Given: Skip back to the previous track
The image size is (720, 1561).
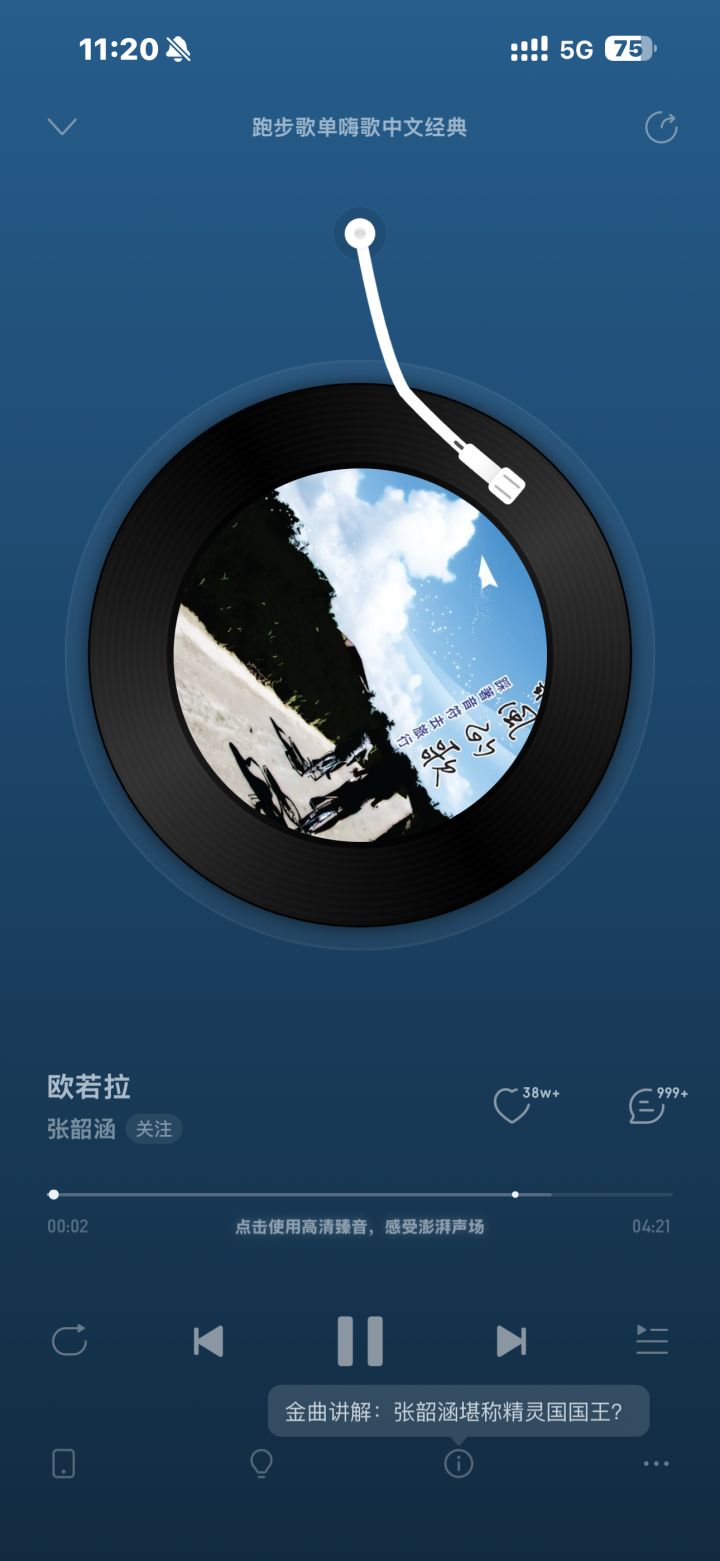Looking at the screenshot, I should (x=208, y=1340).
